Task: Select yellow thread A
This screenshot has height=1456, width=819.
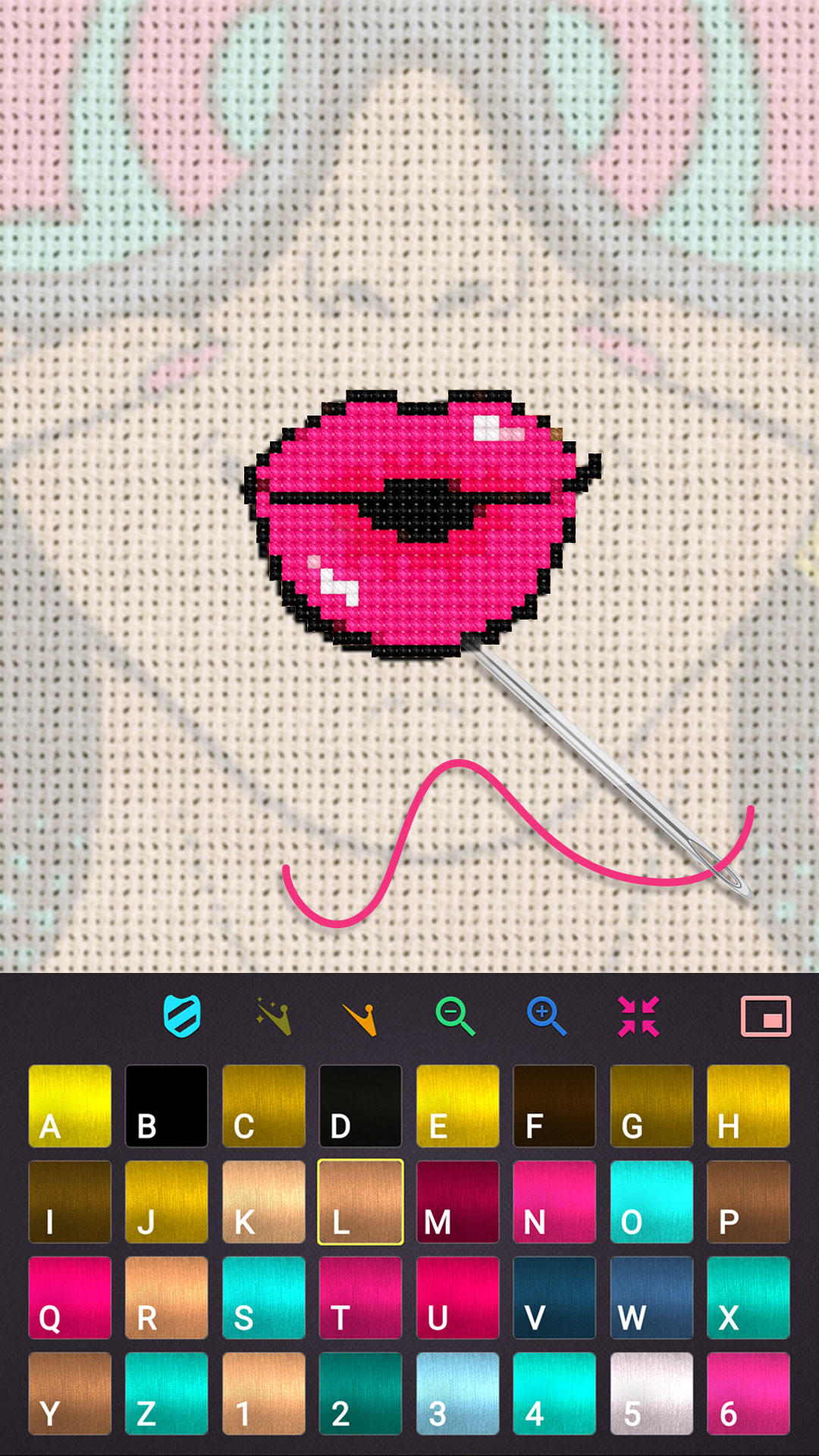Action: point(69,1104)
